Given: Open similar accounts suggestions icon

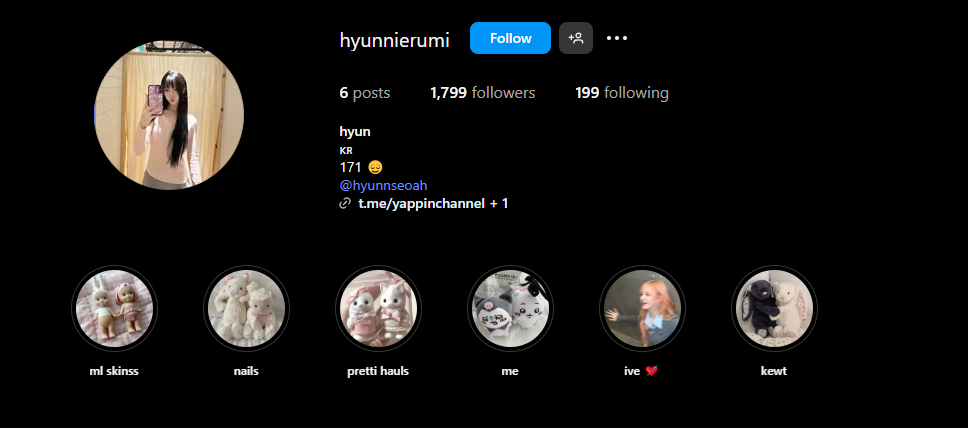Looking at the screenshot, I should pos(576,38).
